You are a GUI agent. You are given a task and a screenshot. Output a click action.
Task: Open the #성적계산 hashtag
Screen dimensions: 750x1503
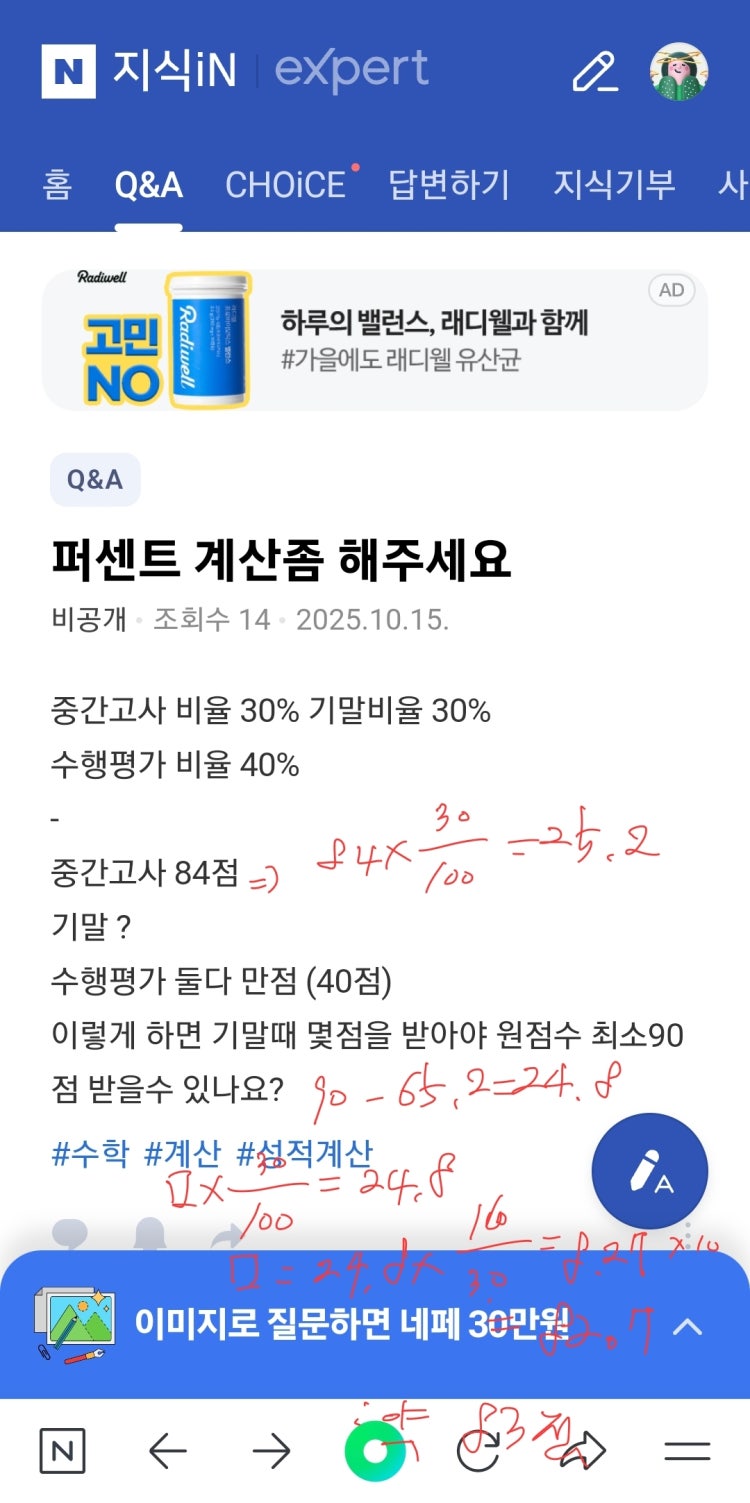304,1154
